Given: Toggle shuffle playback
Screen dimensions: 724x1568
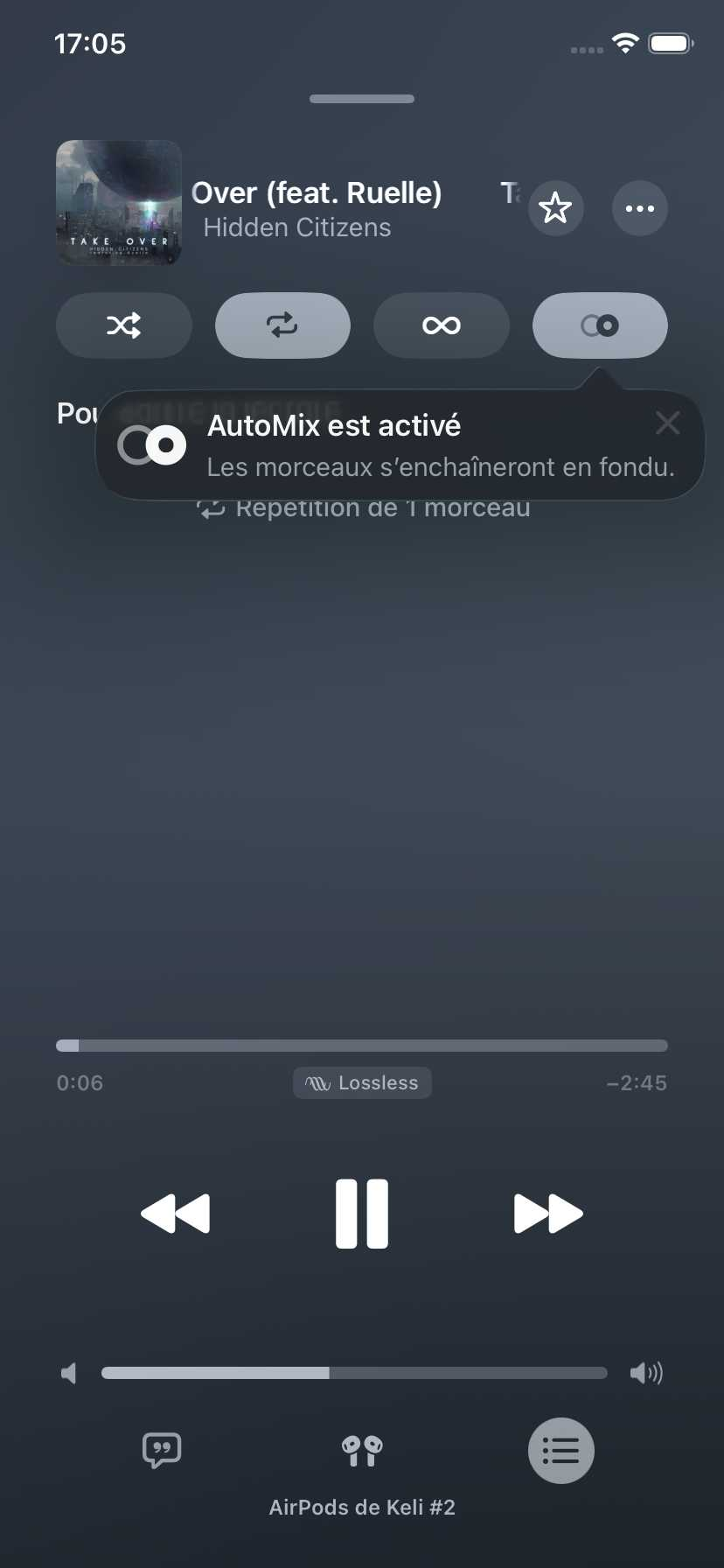Looking at the screenshot, I should point(124,325).
